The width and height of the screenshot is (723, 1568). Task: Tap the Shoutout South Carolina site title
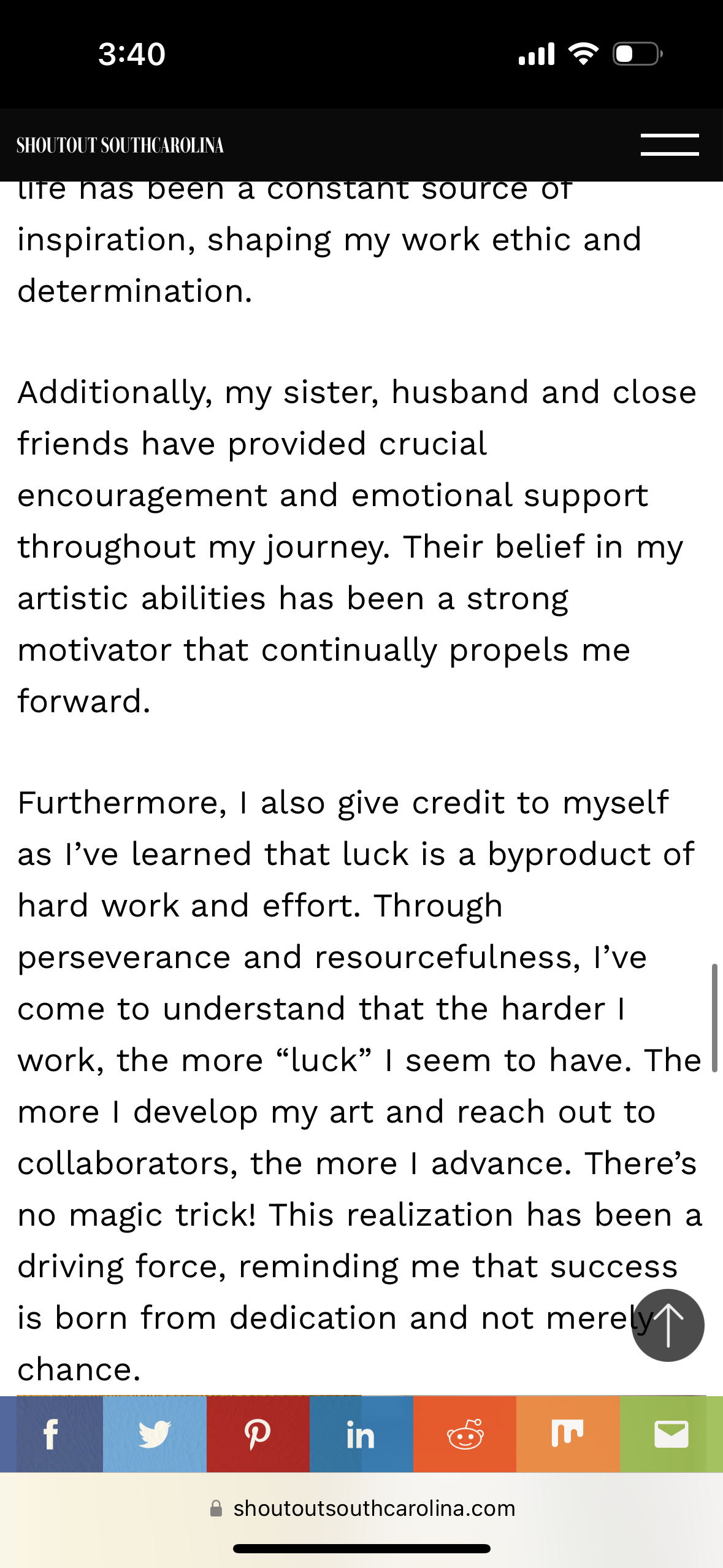coord(120,145)
